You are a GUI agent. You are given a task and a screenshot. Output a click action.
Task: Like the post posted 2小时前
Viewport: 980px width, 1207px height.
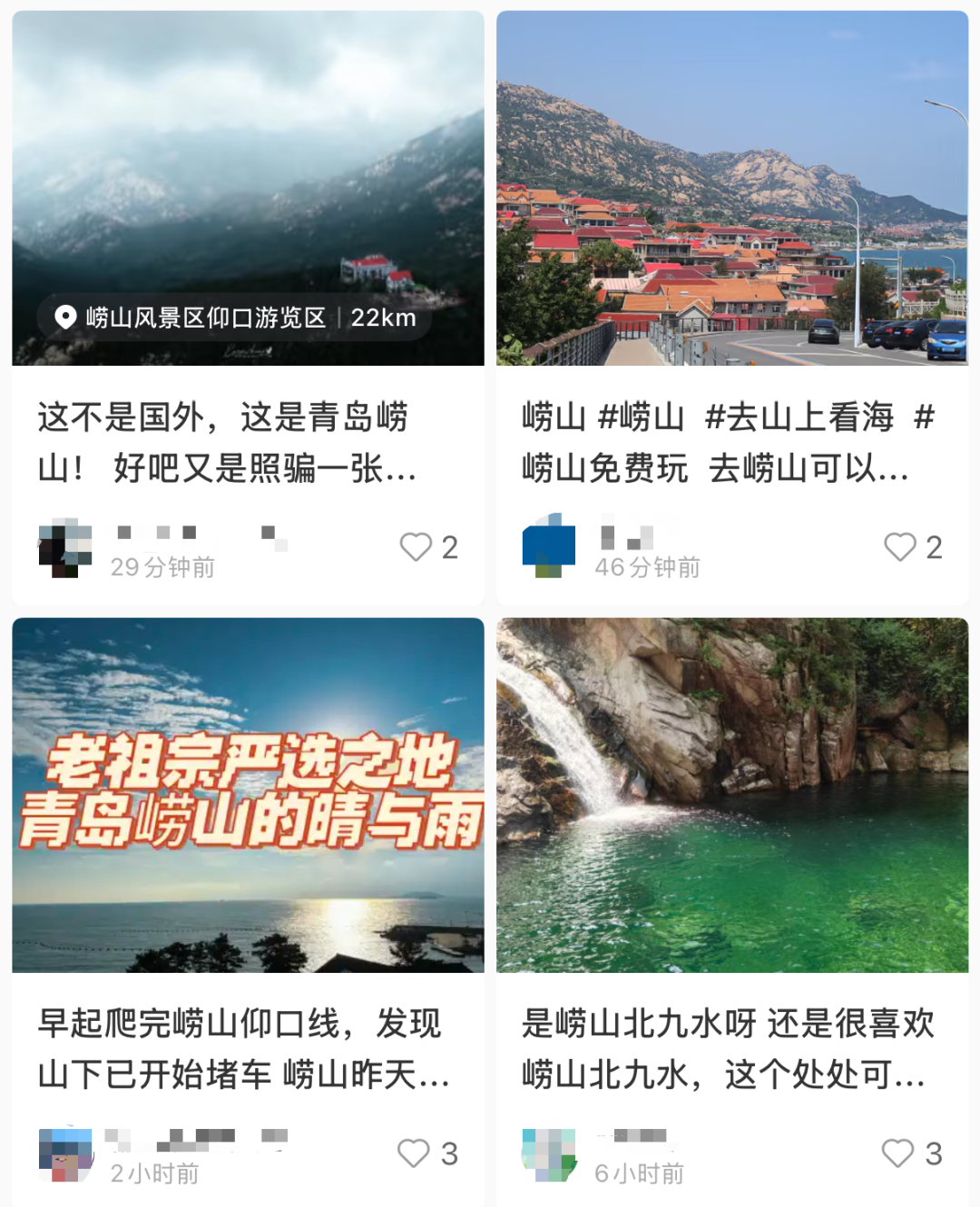pos(414,1153)
